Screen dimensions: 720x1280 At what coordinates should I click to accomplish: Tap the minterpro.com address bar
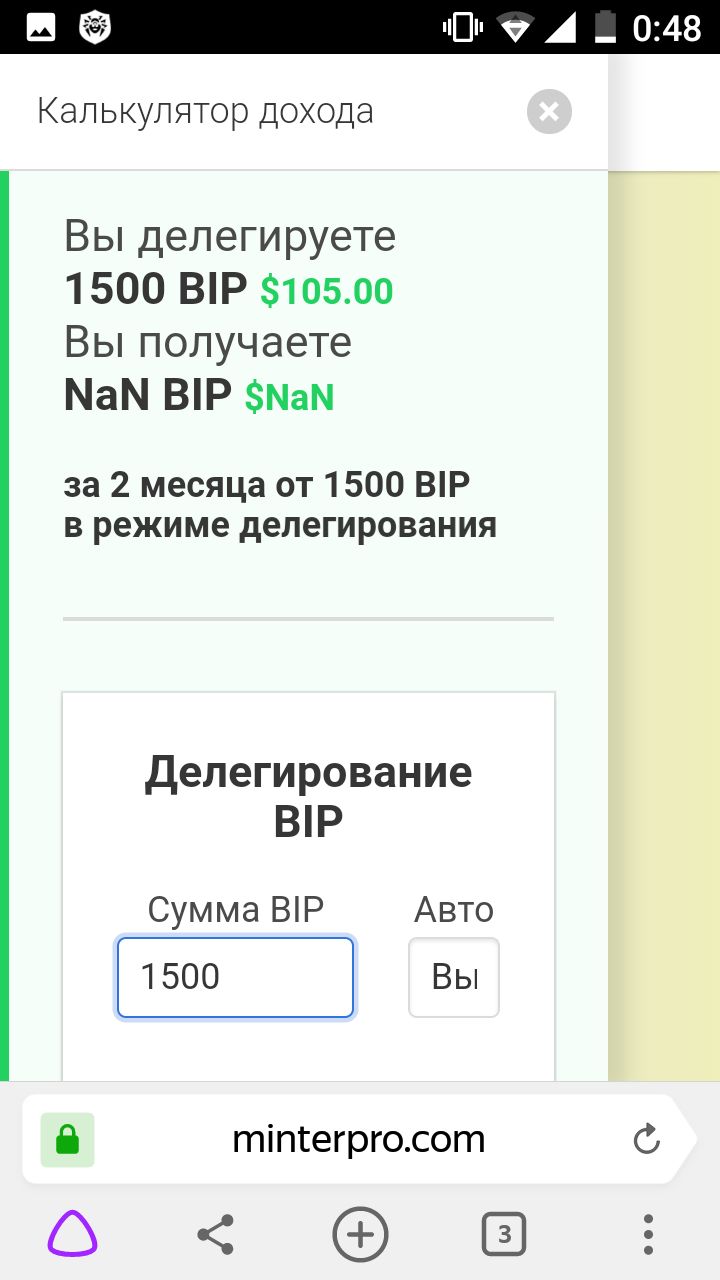click(358, 1139)
